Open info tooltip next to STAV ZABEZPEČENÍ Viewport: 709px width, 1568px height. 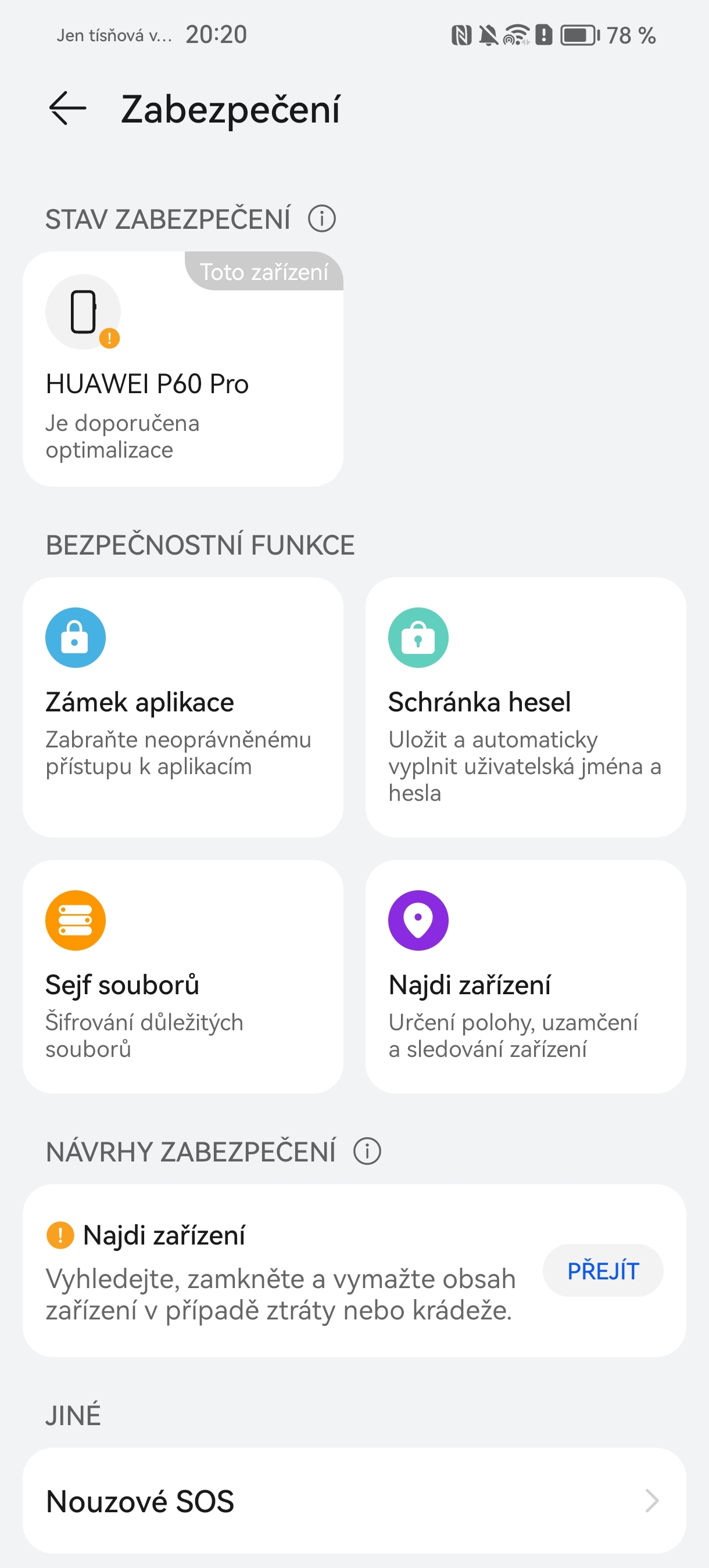[x=322, y=218]
